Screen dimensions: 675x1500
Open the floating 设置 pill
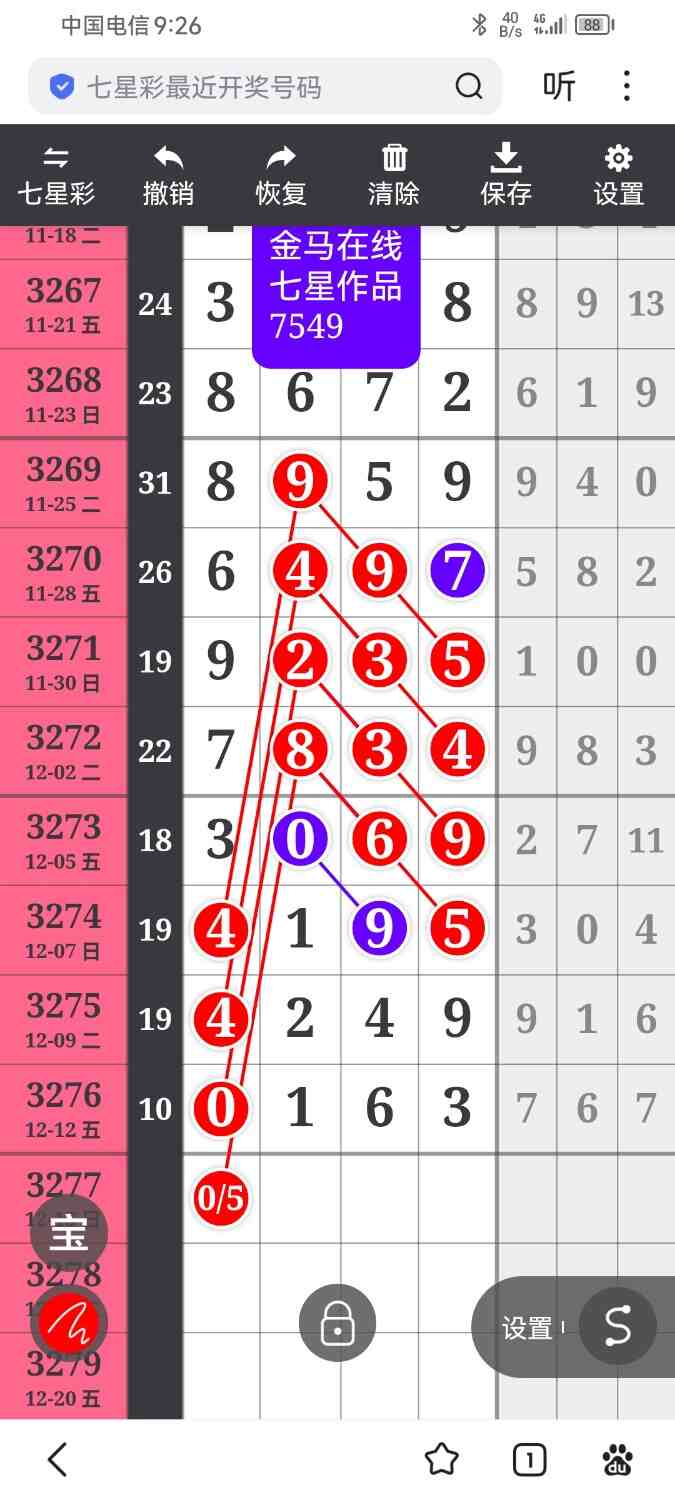(x=528, y=1328)
